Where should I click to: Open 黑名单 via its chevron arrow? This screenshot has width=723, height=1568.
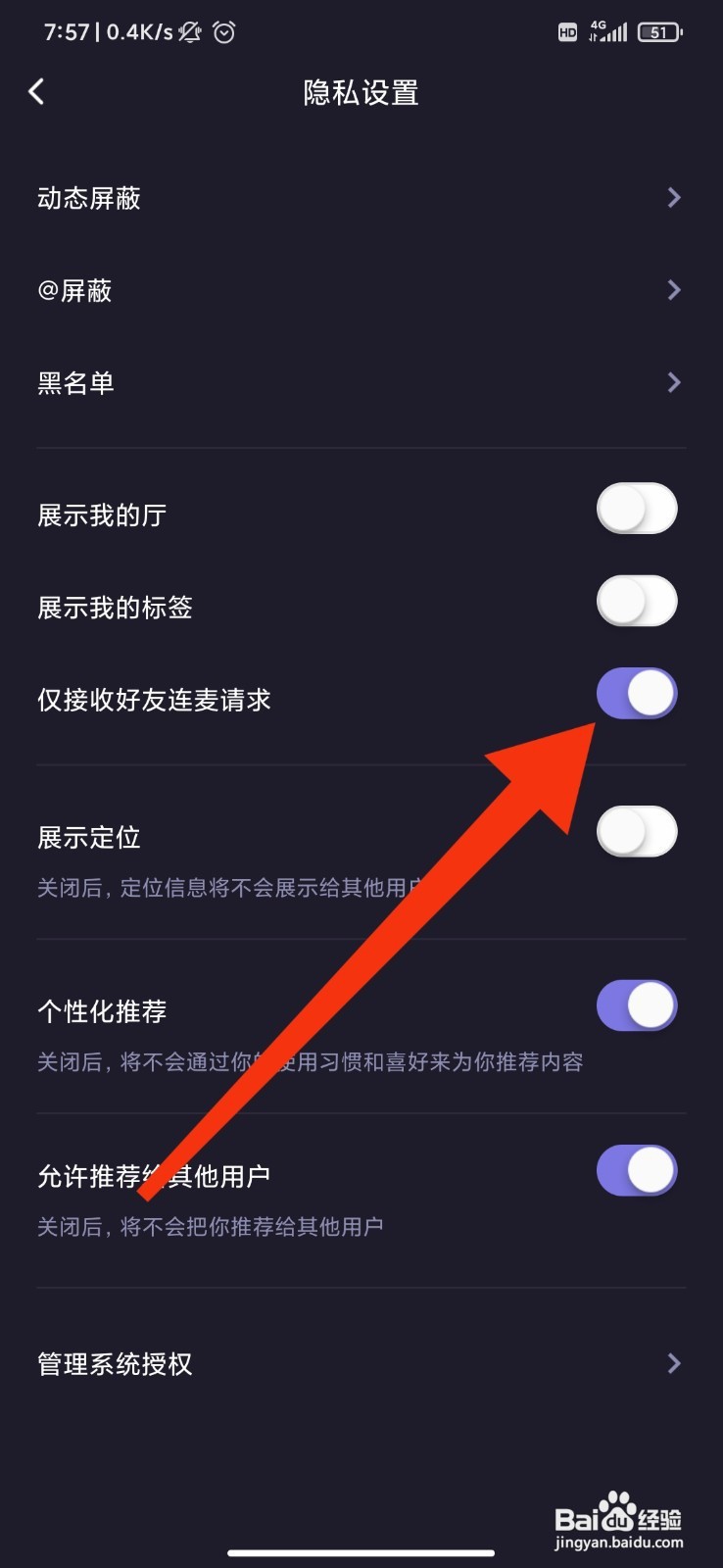pos(674,382)
